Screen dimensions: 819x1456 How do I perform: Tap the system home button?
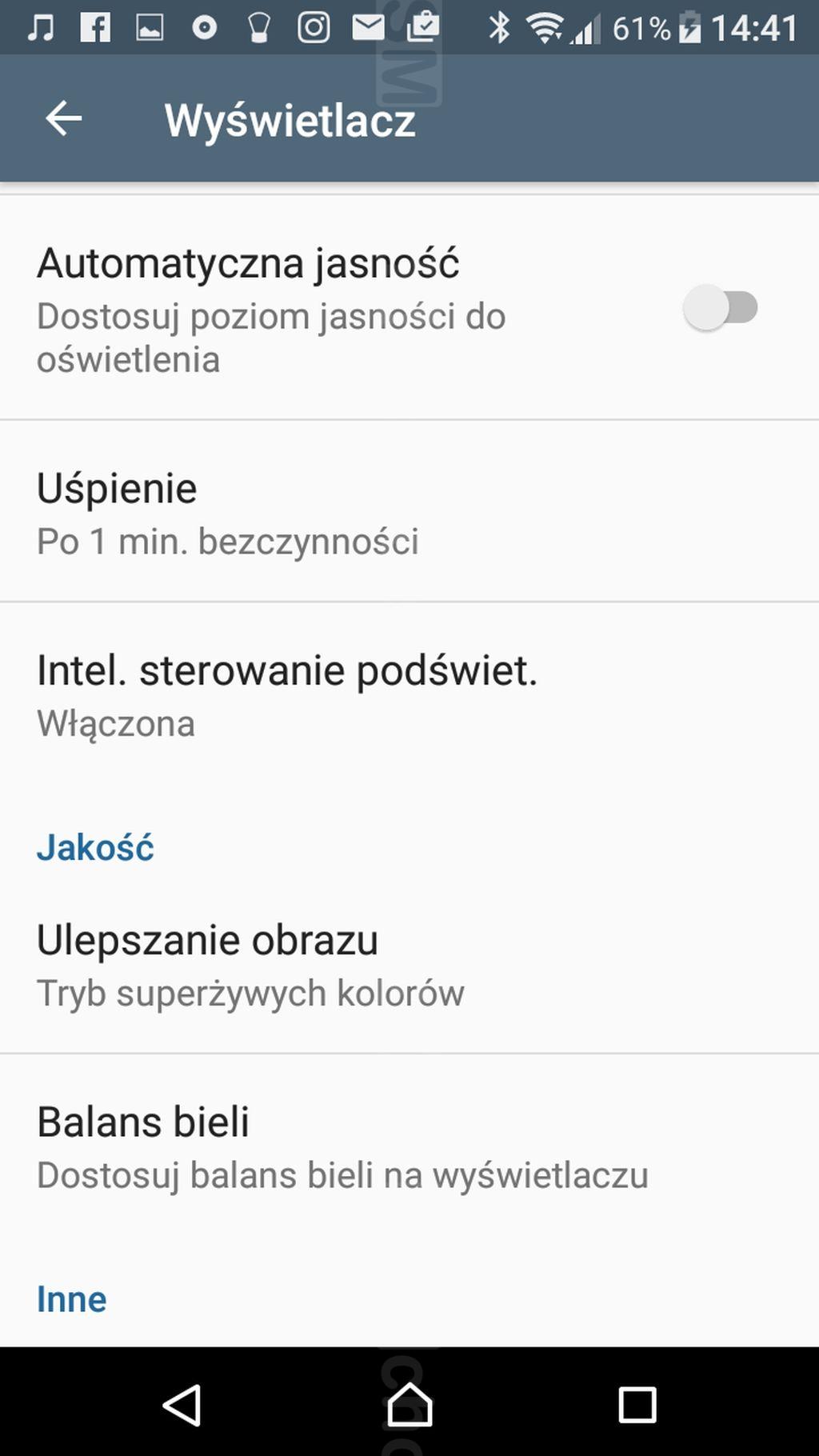click(x=409, y=1404)
